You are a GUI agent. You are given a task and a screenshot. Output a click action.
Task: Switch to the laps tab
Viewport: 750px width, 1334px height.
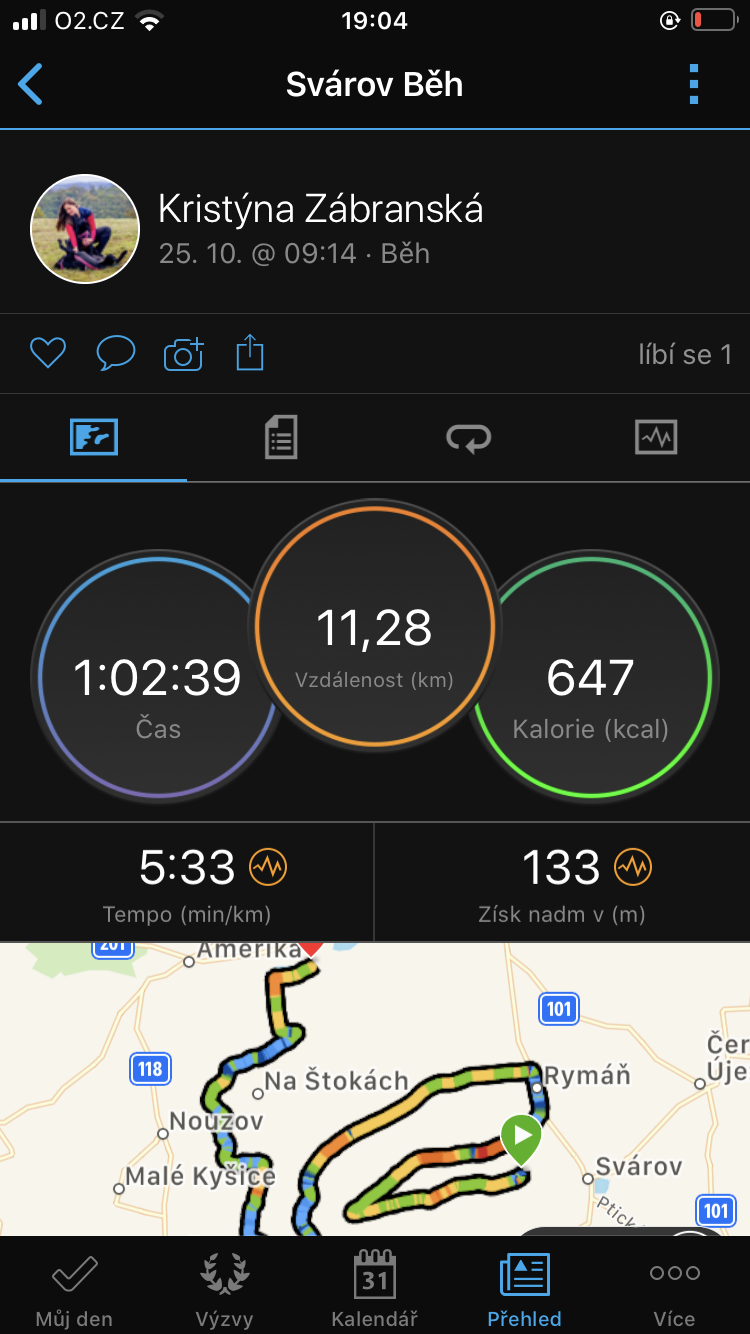click(468, 438)
